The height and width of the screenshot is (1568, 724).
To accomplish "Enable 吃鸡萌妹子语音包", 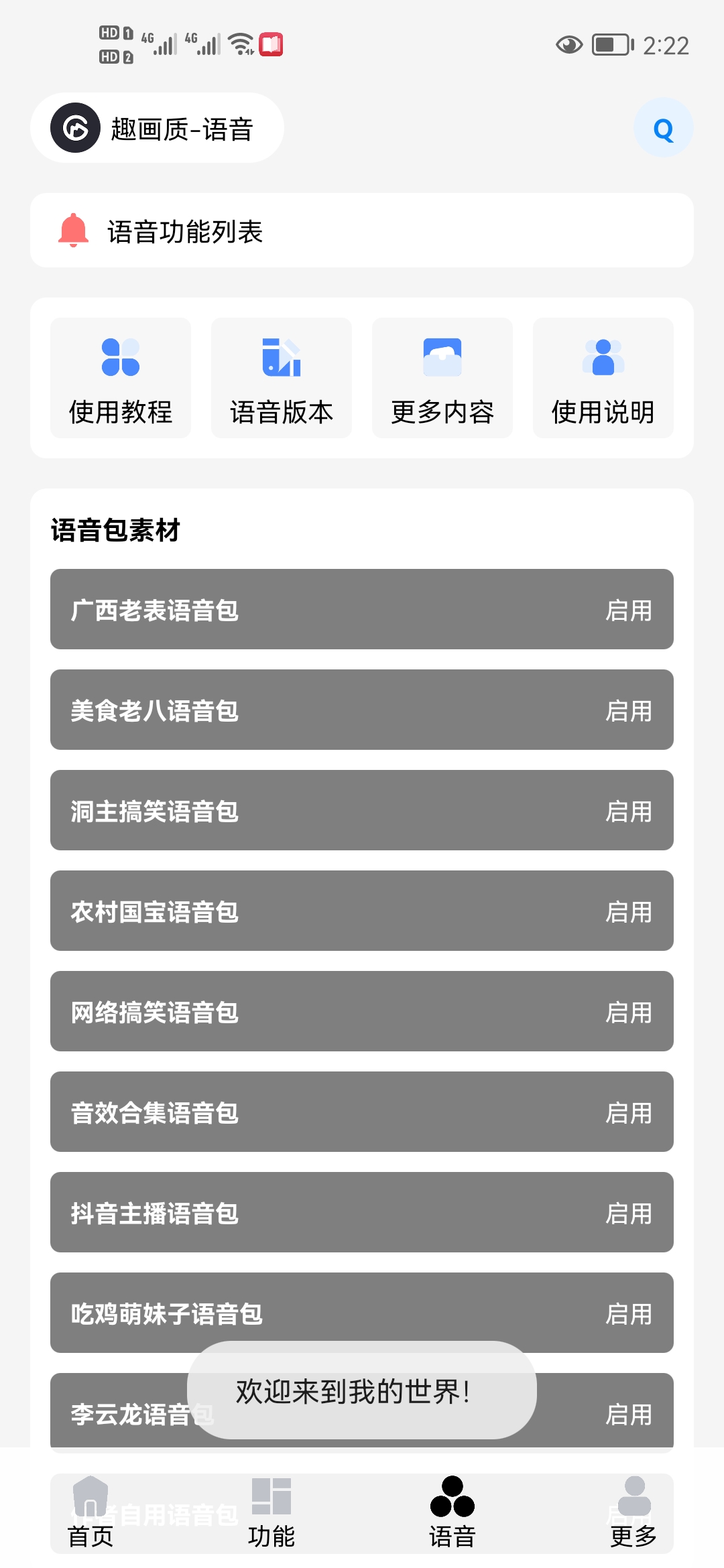I will click(628, 1313).
